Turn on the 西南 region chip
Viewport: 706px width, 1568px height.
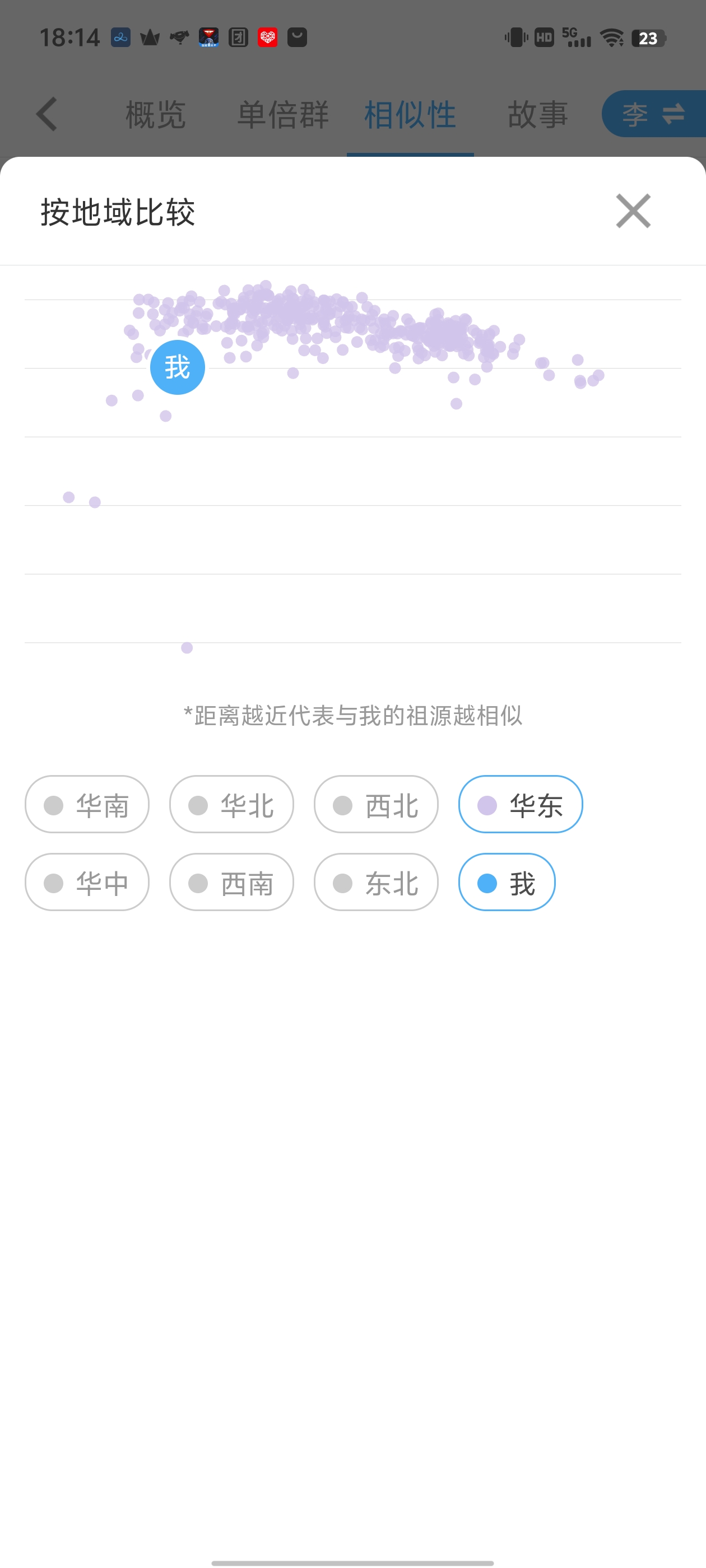231,882
